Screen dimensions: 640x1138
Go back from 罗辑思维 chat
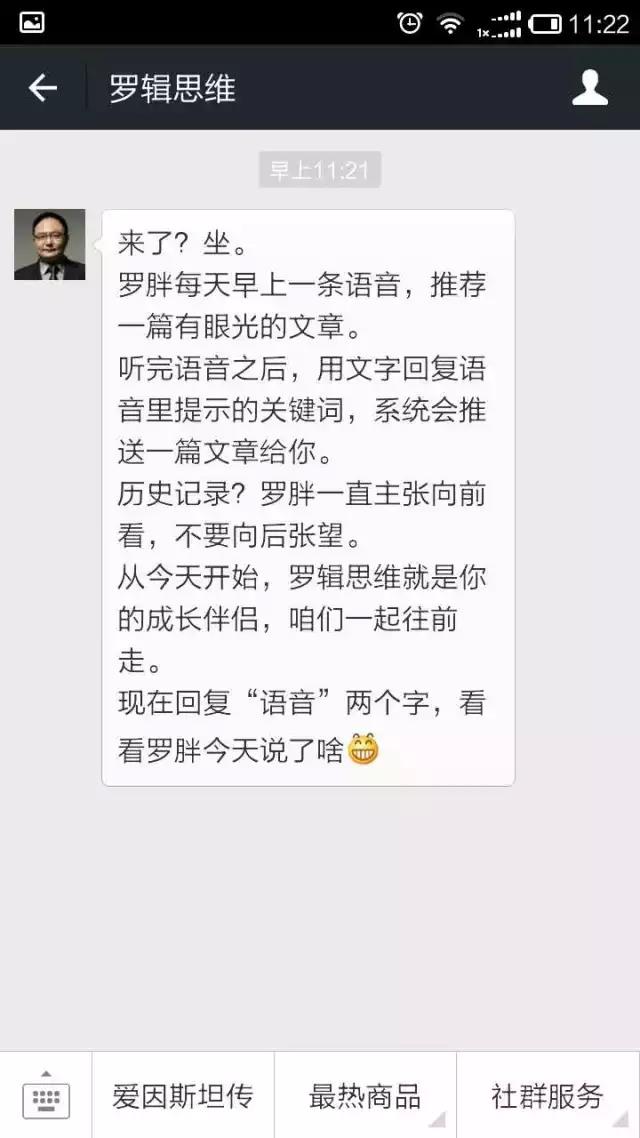click(x=42, y=88)
